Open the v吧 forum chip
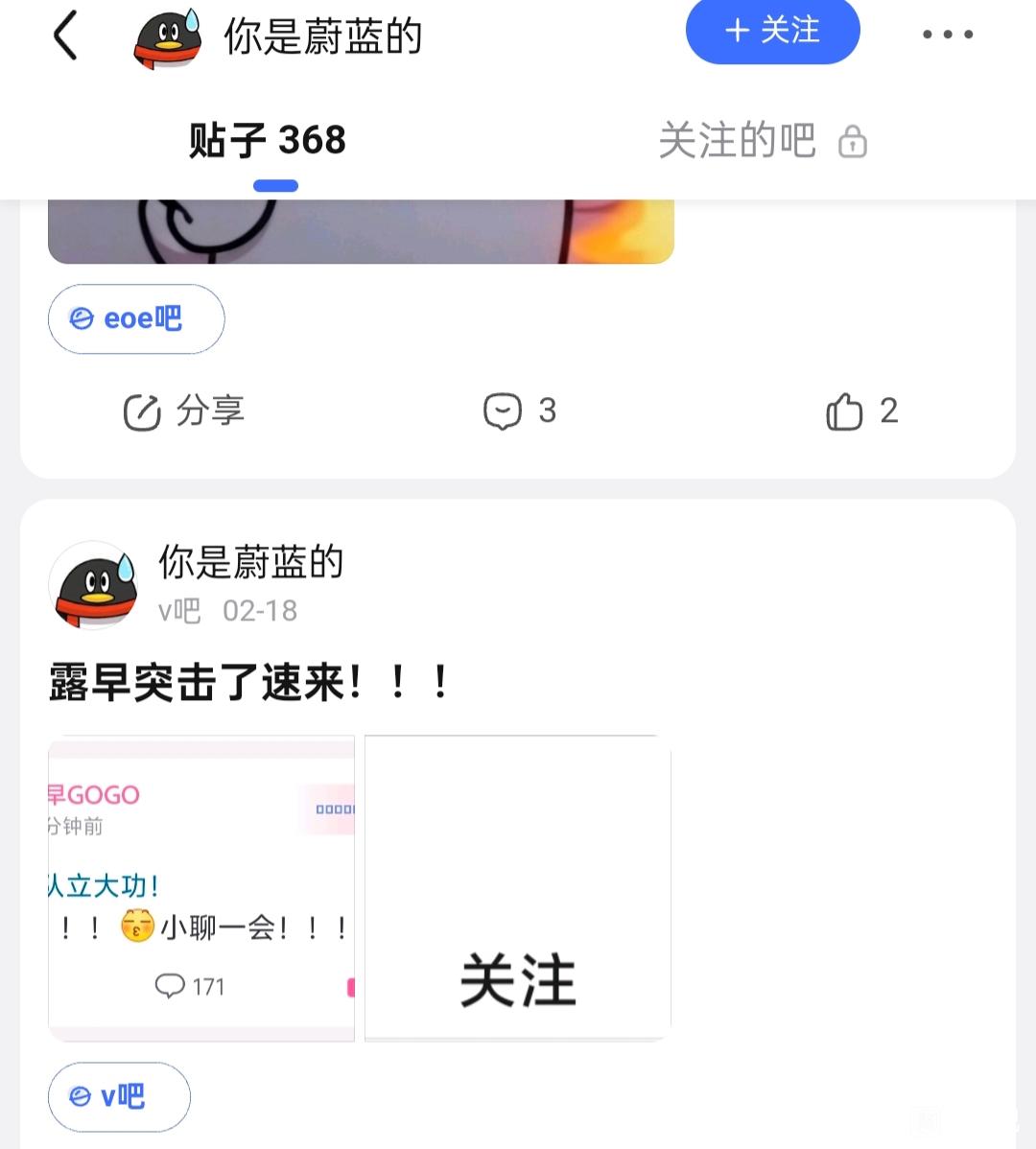Viewport: 1036px width, 1149px height. (x=119, y=1096)
